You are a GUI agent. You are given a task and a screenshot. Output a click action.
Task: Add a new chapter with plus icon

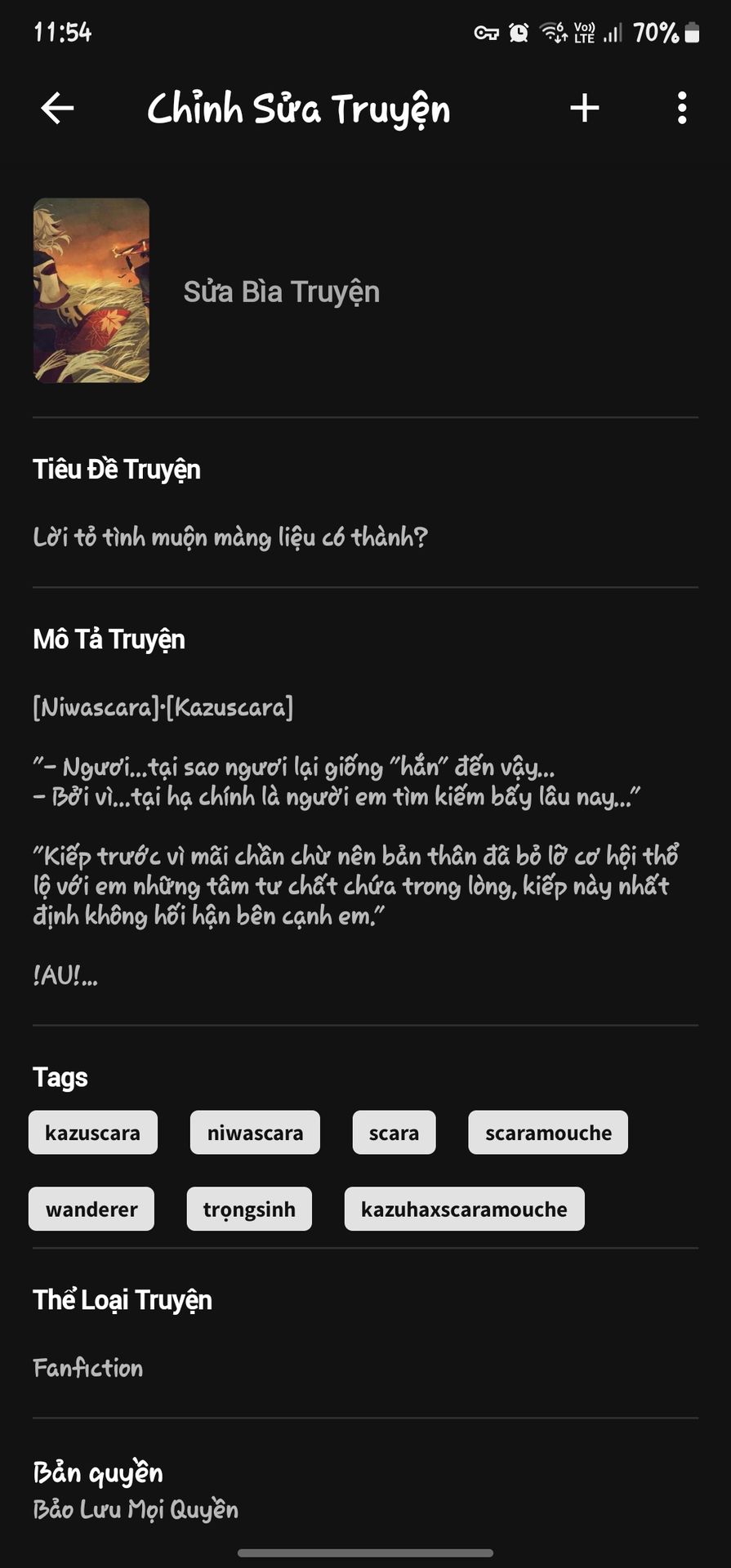click(x=585, y=108)
